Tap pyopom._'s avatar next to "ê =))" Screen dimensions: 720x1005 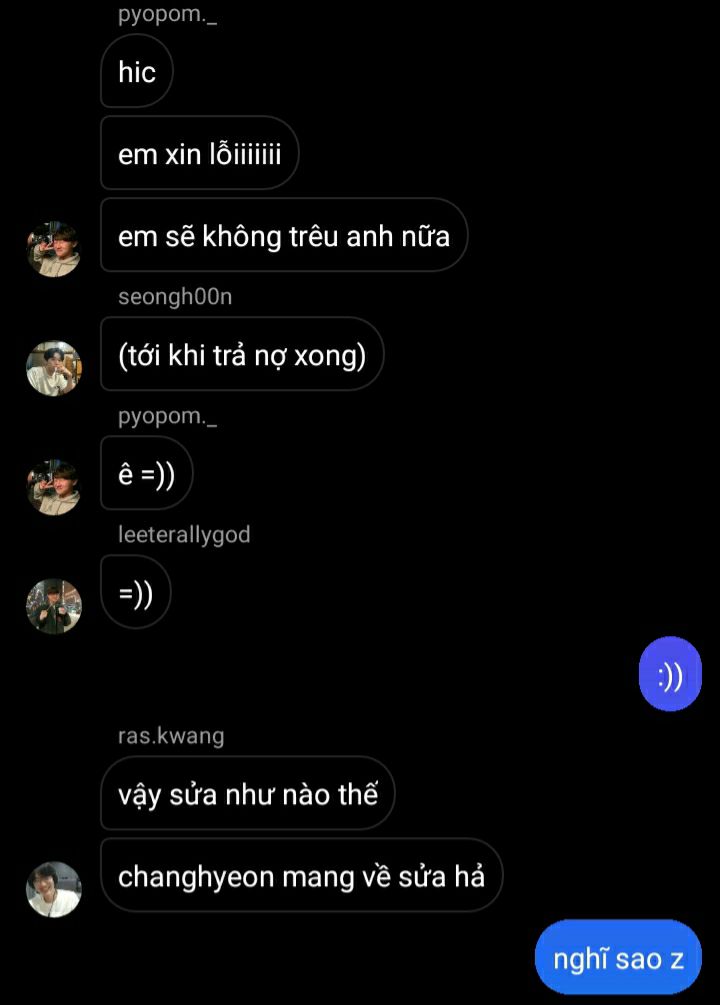coord(53,487)
